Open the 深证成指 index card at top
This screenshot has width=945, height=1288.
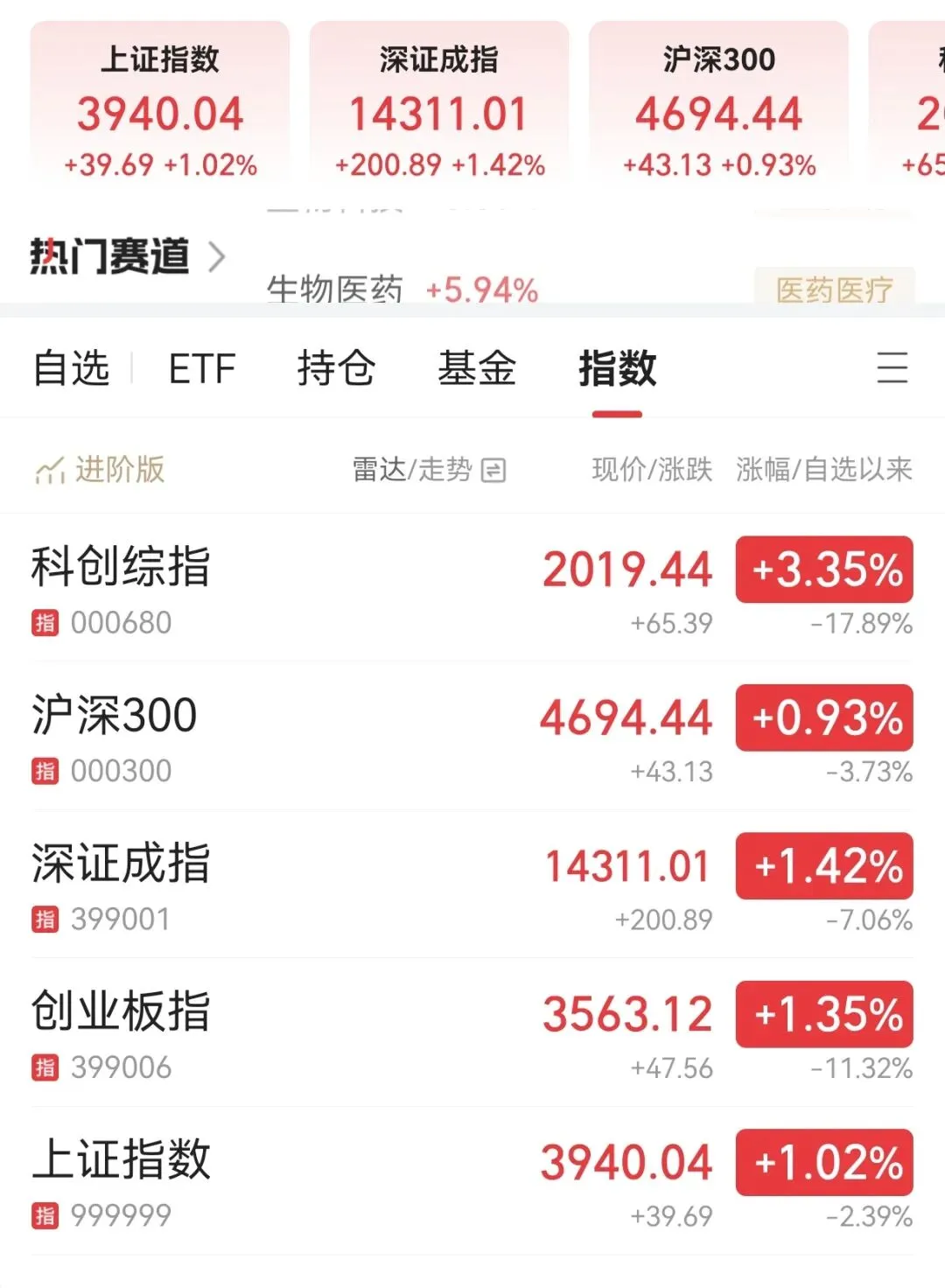tap(439, 105)
